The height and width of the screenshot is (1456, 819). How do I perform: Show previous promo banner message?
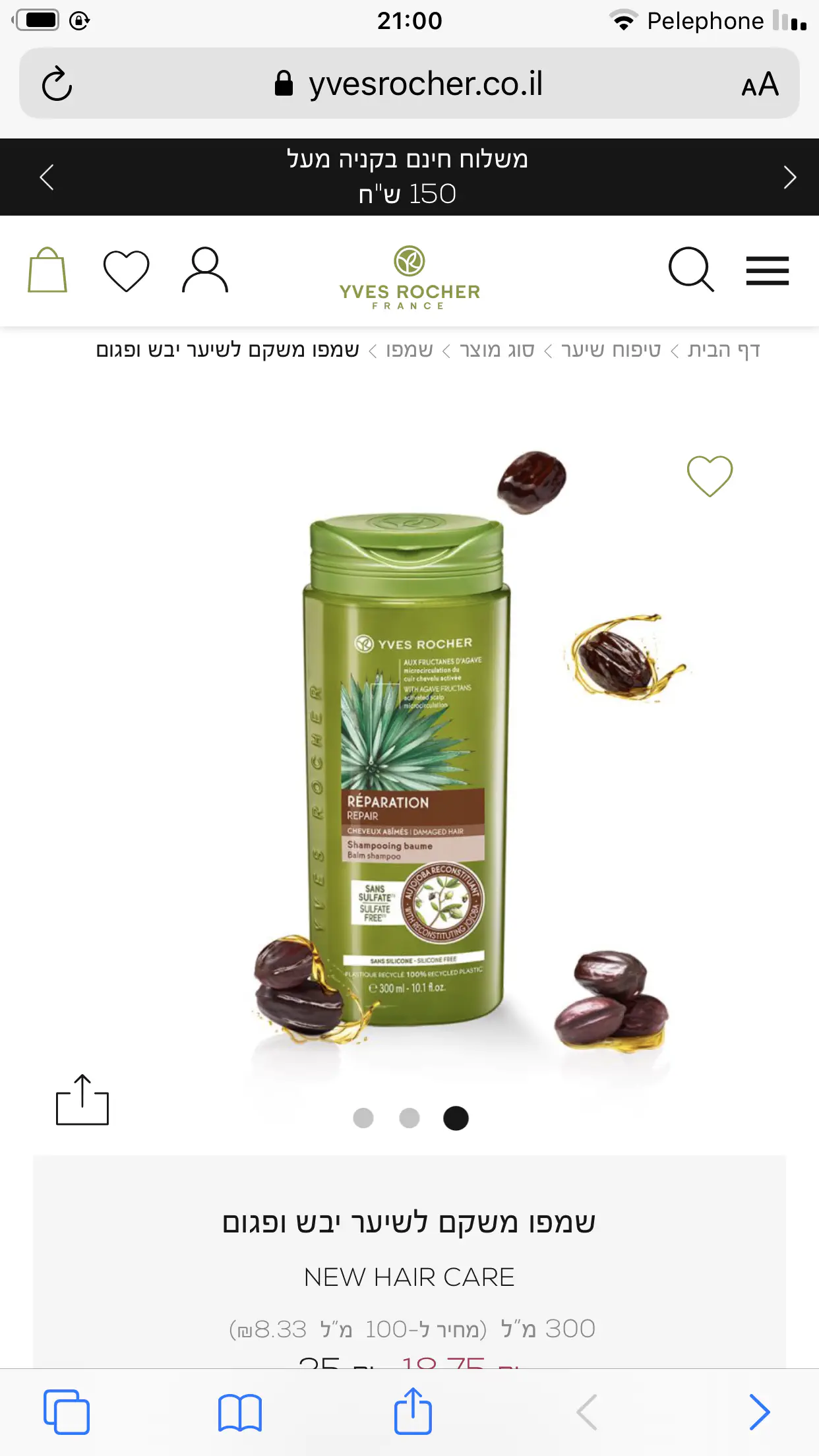click(x=46, y=177)
